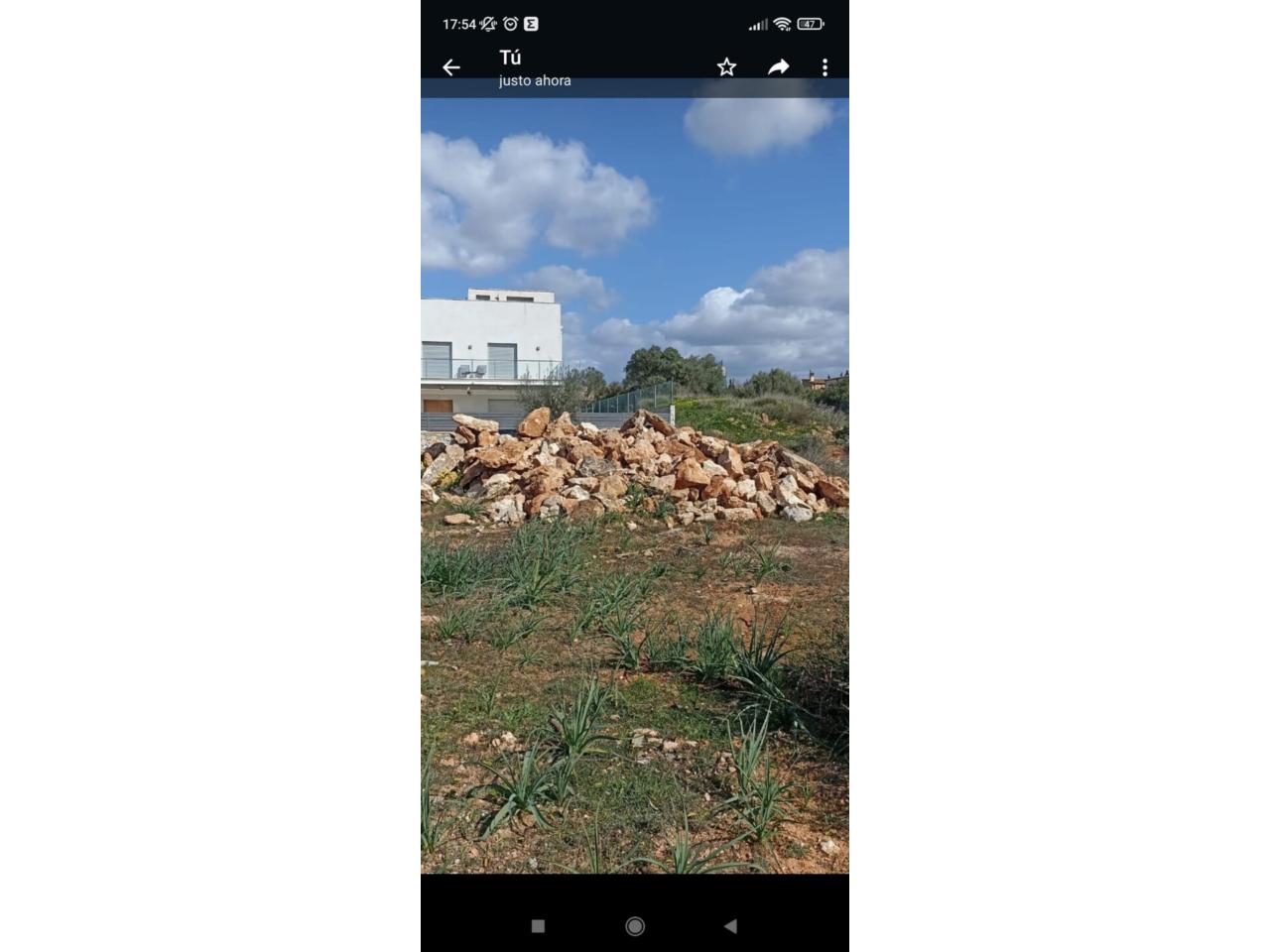Image resolution: width=1270 pixels, height=952 pixels.
Task: Forward this photo with the arrow icon
Action: (778, 66)
